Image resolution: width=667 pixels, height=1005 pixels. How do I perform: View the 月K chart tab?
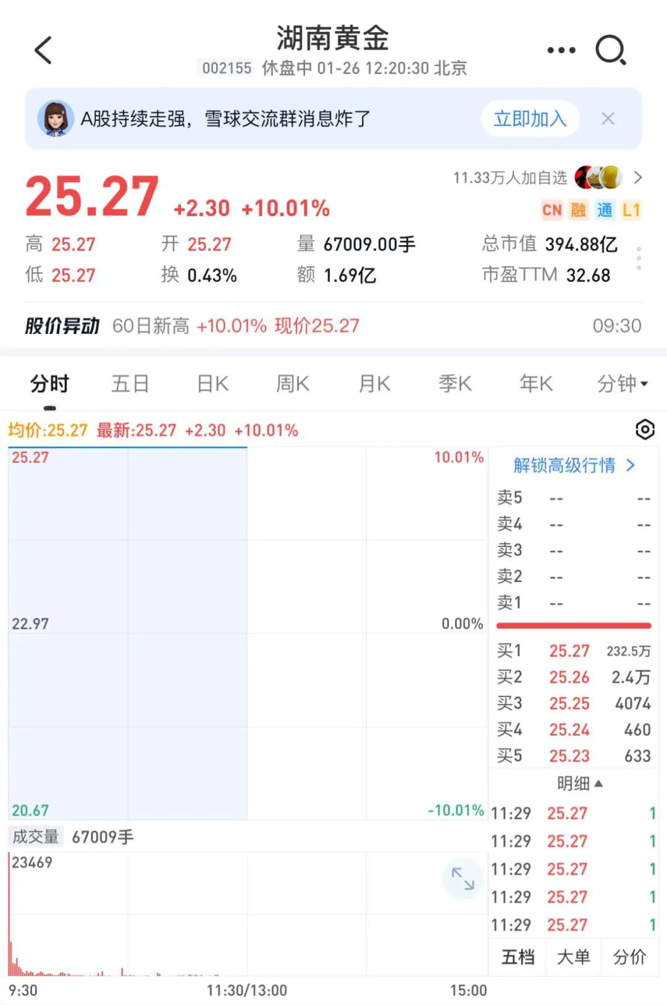click(374, 384)
